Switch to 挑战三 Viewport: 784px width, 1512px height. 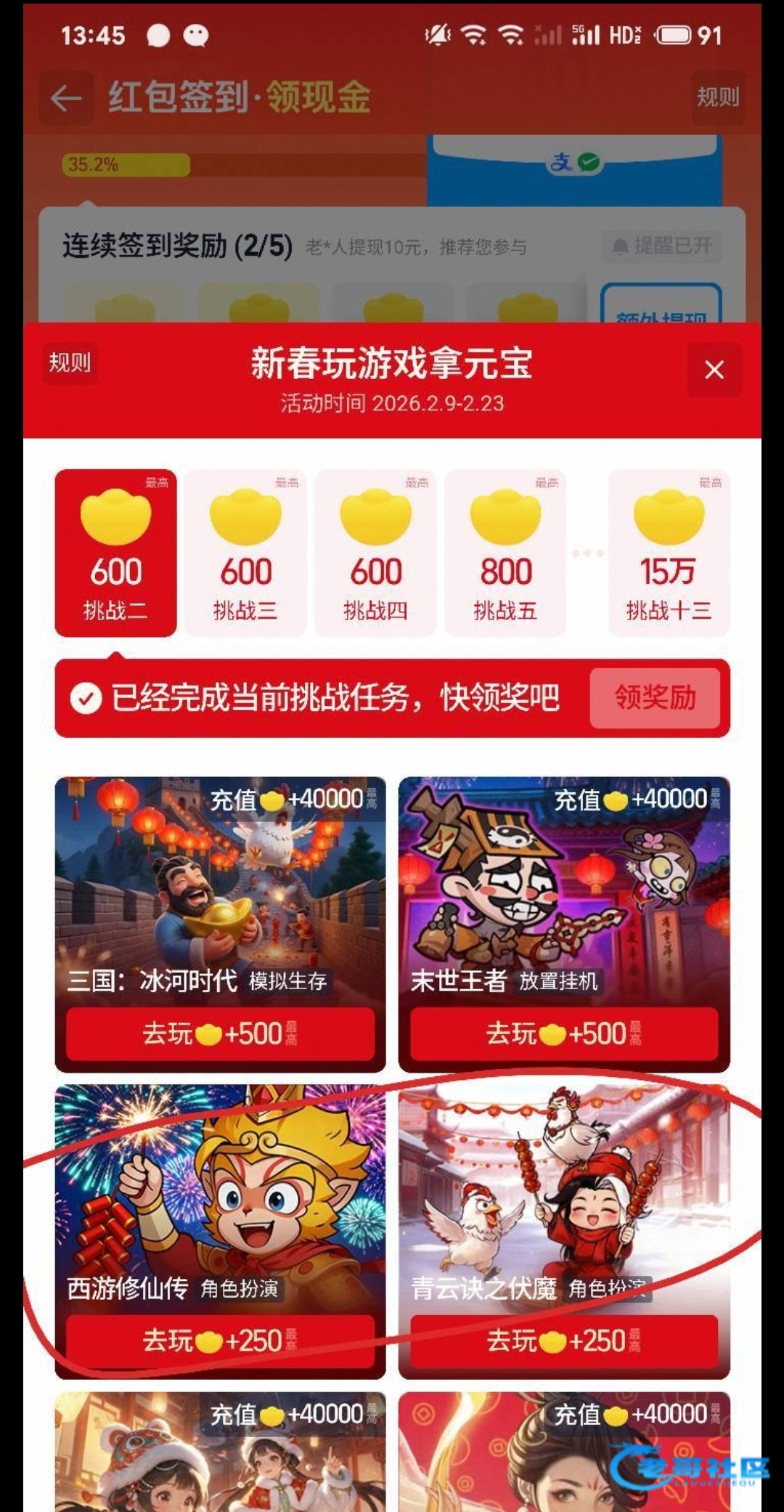(245, 553)
